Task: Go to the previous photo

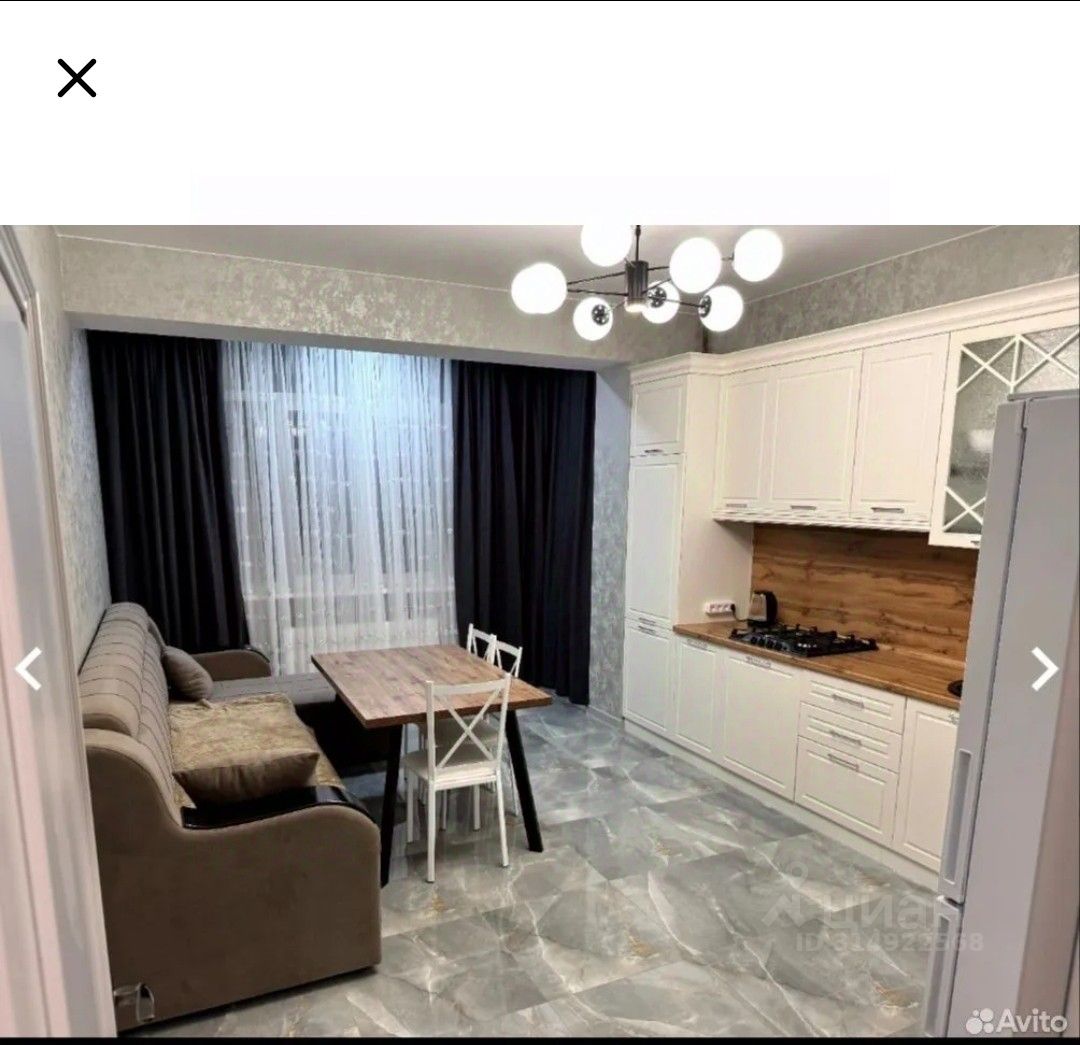Action: click(x=29, y=669)
